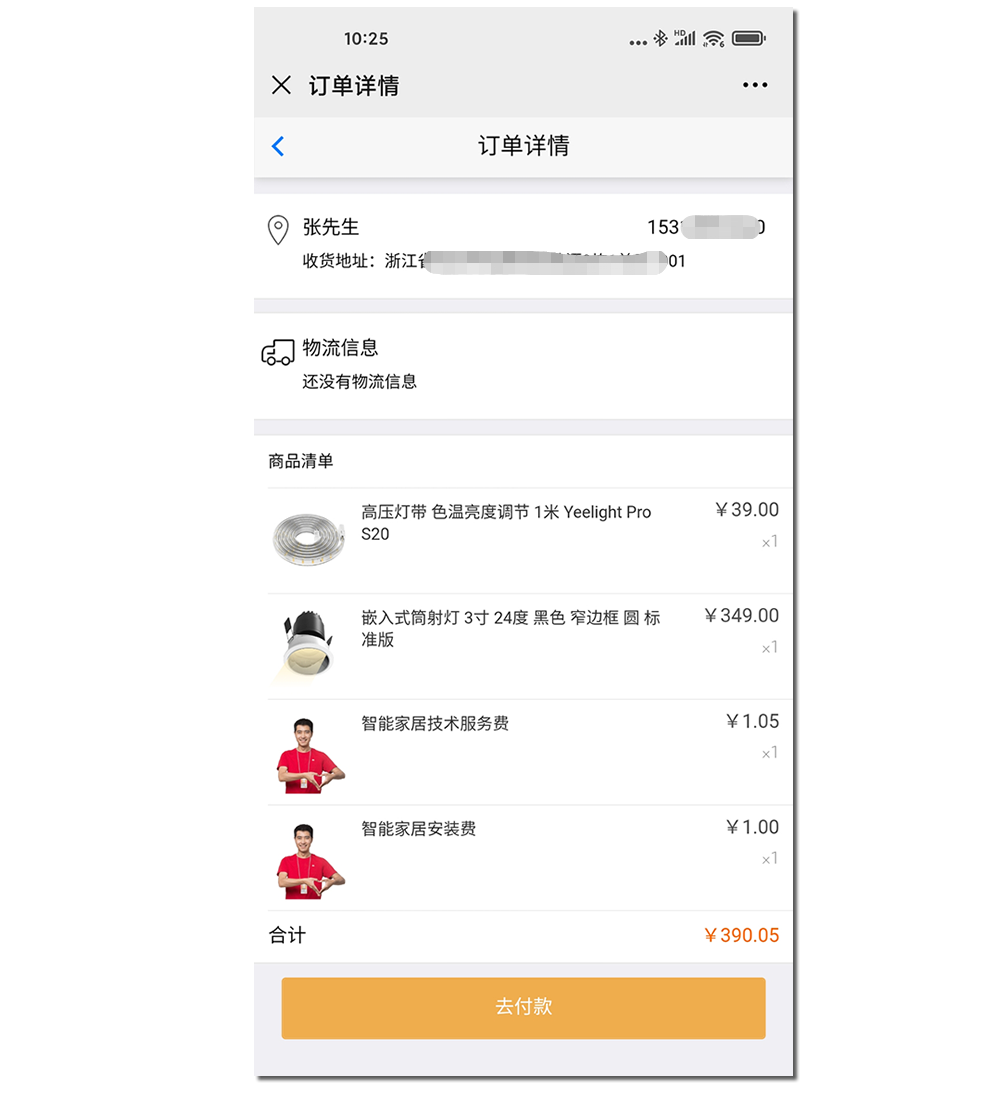Go back with the blue arrow

(x=278, y=146)
